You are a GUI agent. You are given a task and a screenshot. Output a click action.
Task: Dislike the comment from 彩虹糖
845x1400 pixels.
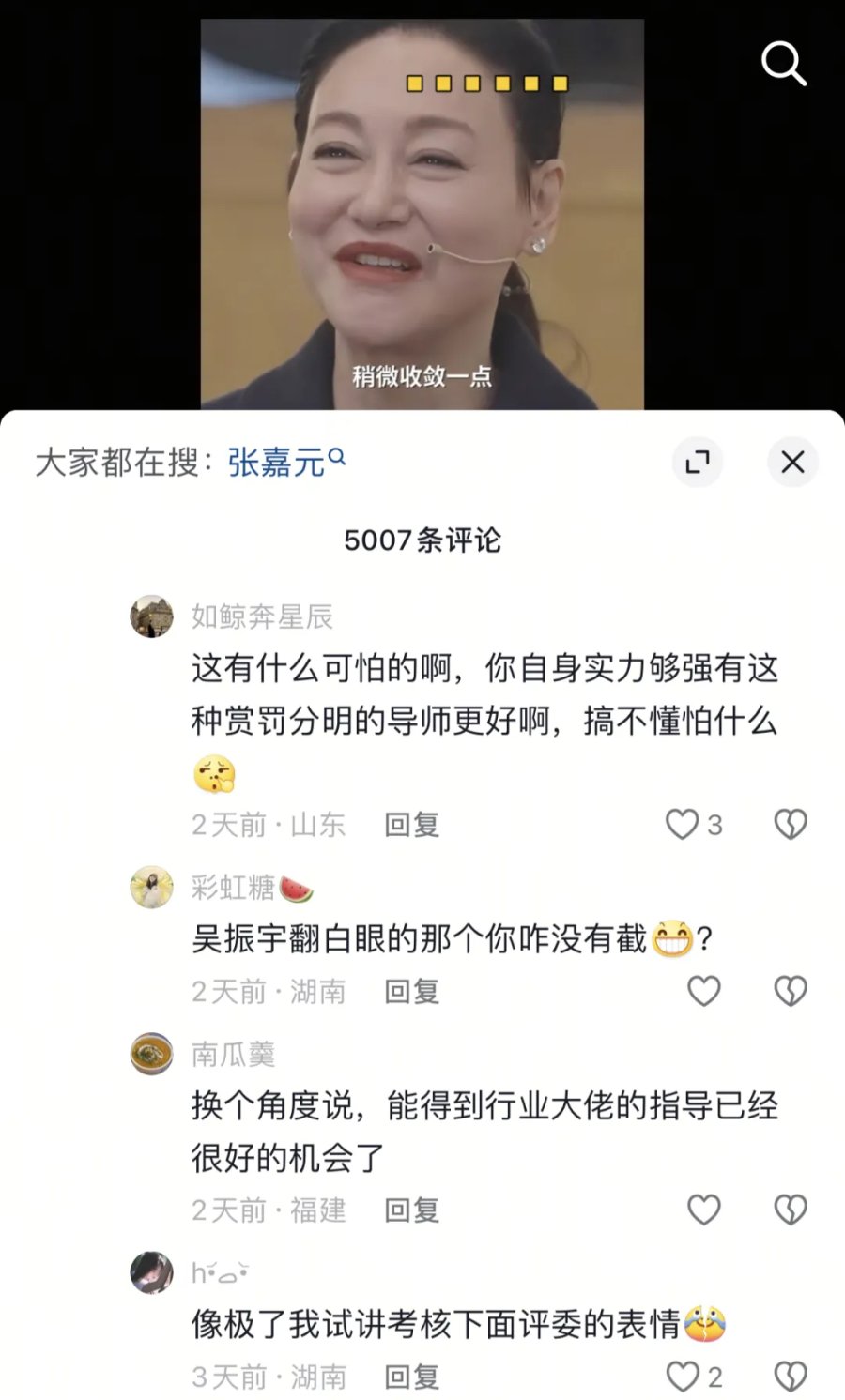tap(791, 991)
